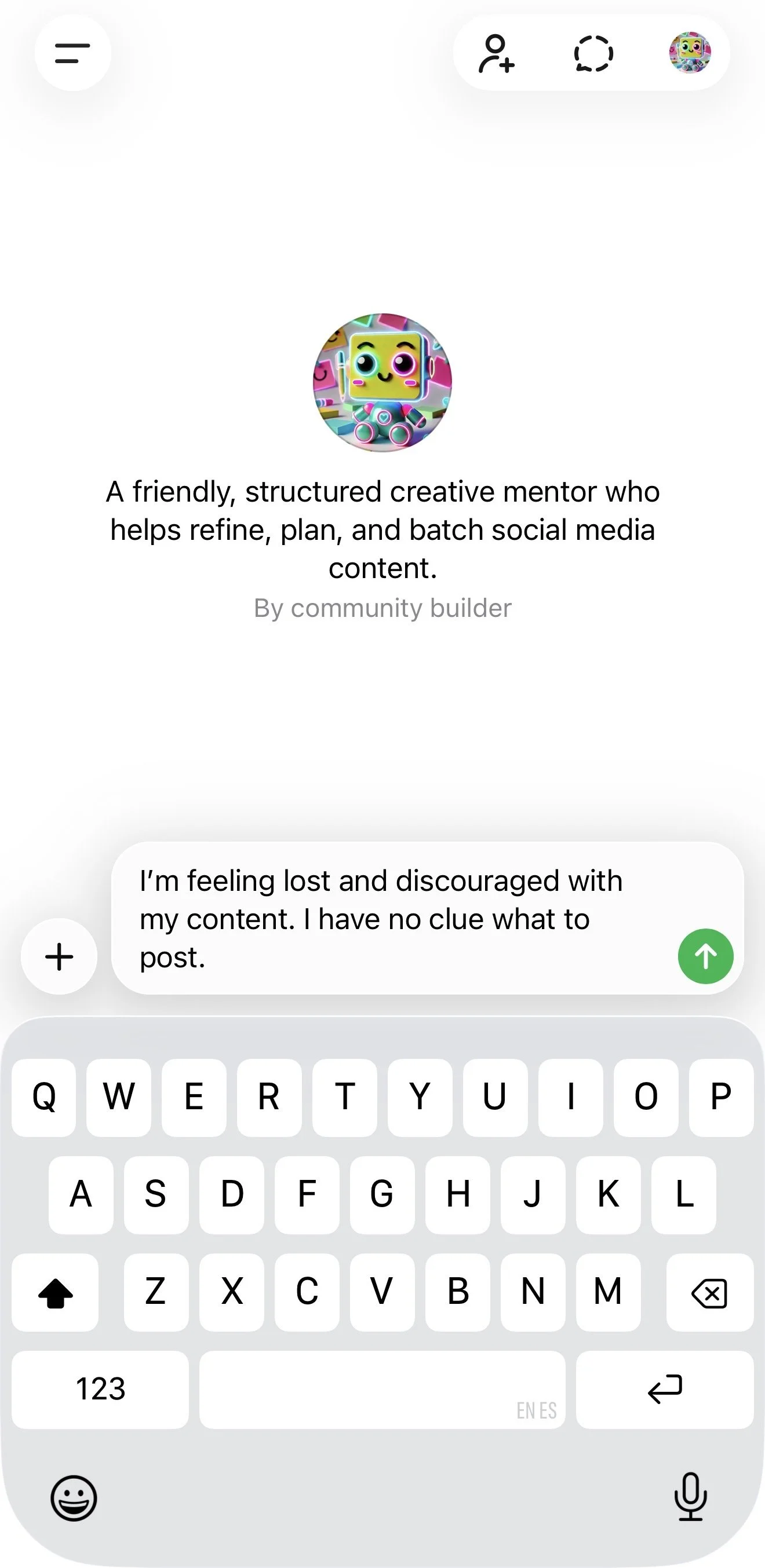Image resolution: width=765 pixels, height=1568 pixels.
Task: Start a temporary chat
Action: pos(593,53)
